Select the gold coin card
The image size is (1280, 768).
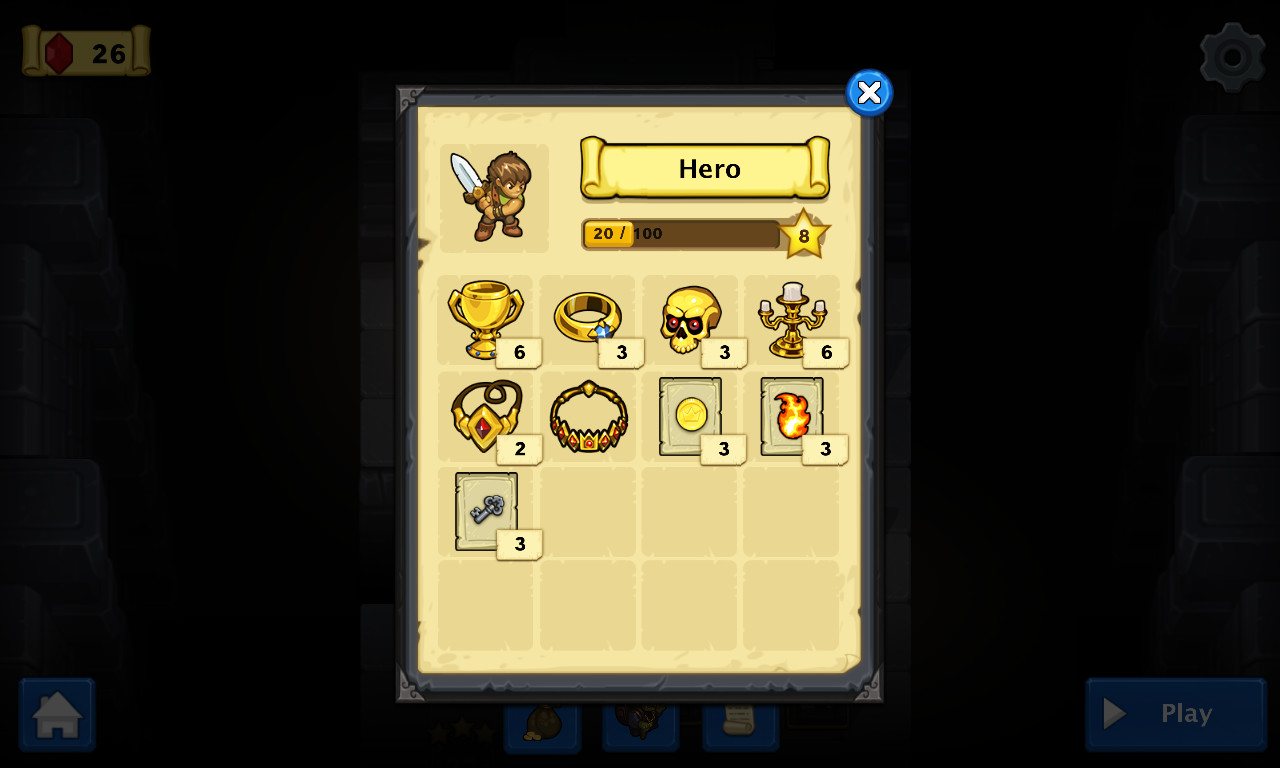tap(690, 416)
